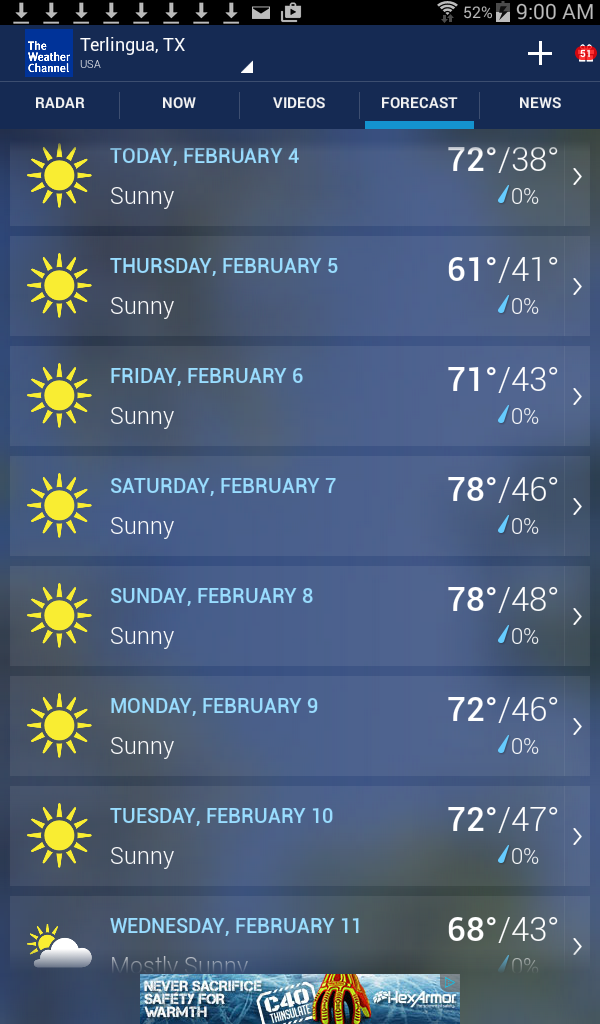600x1024 pixels.
Task: Open the HexArmor ad banner
Action: (300, 999)
